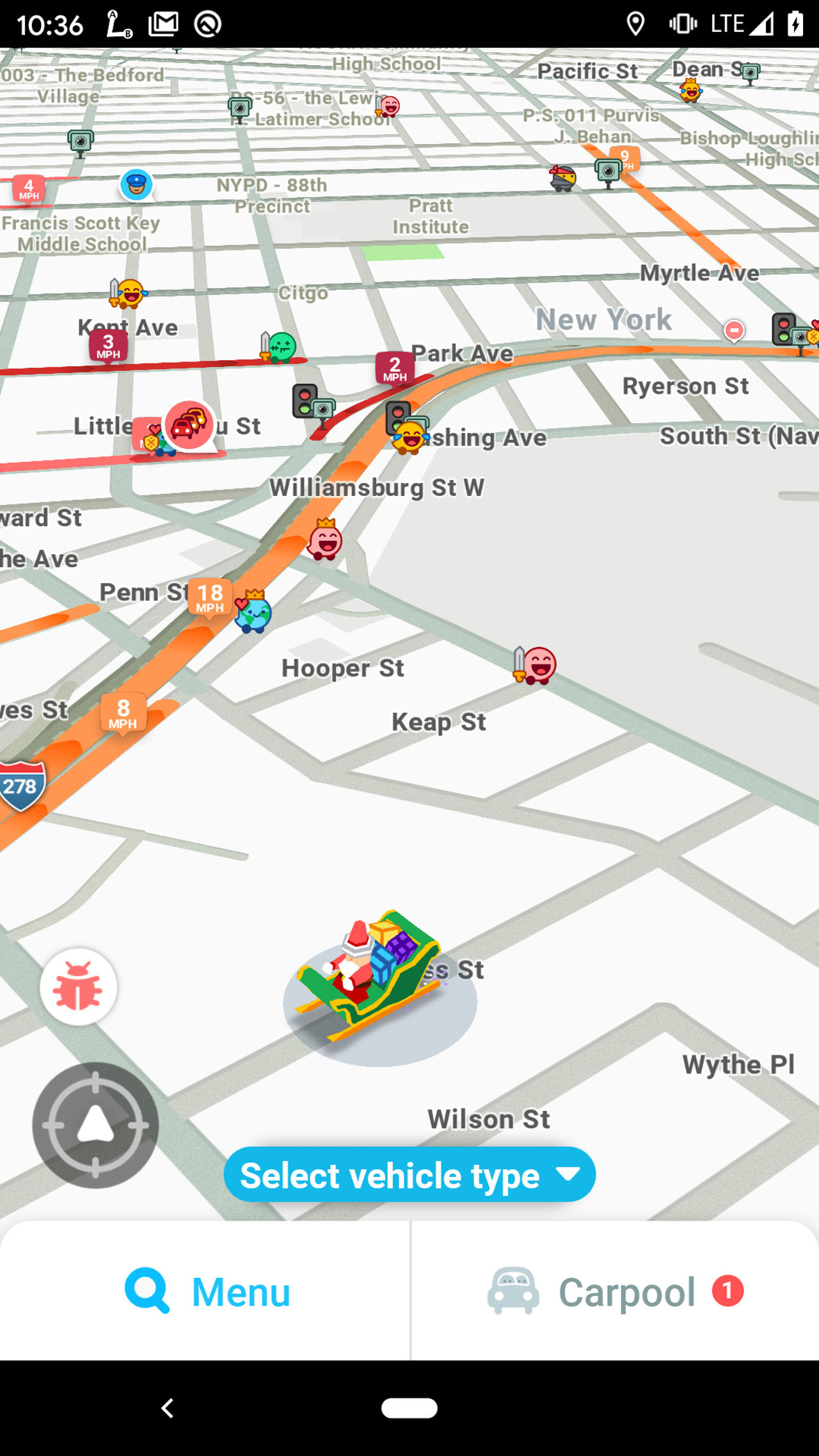Viewport: 819px width, 1456px height.
Task: Tap the police marker near Francis Scott Key
Action: pyautogui.click(x=136, y=185)
